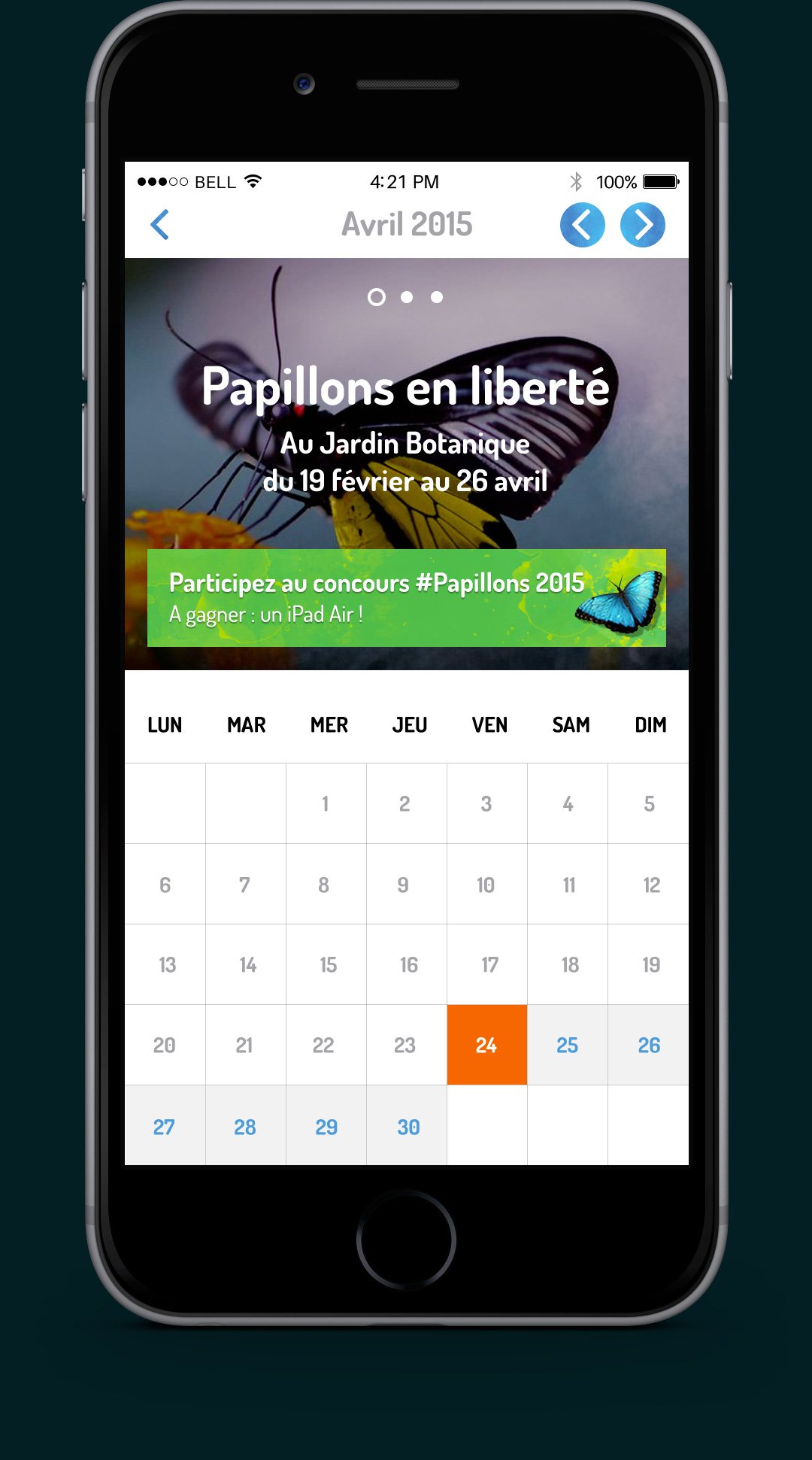Screen dimensions: 812x1460
Task: Show the previous month
Action: 583,225
